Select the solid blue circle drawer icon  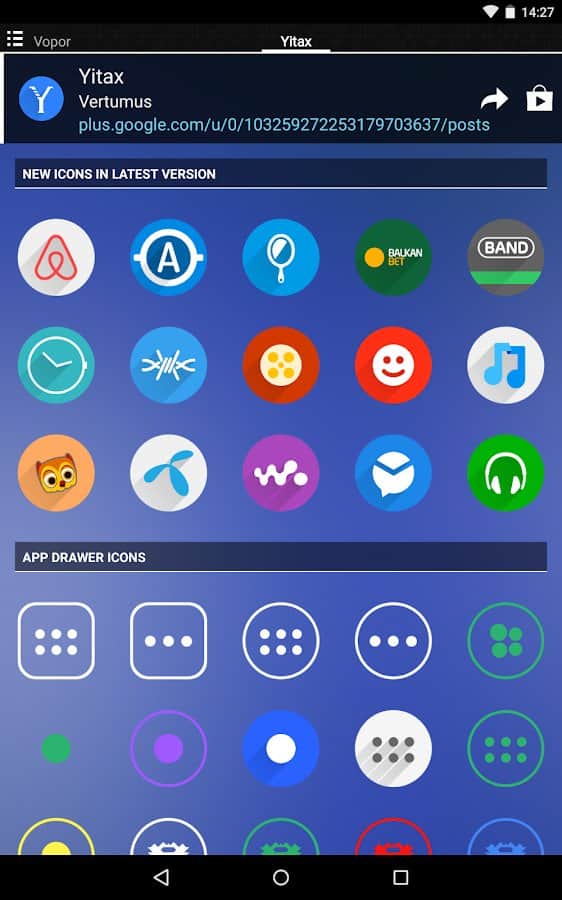coord(281,748)
